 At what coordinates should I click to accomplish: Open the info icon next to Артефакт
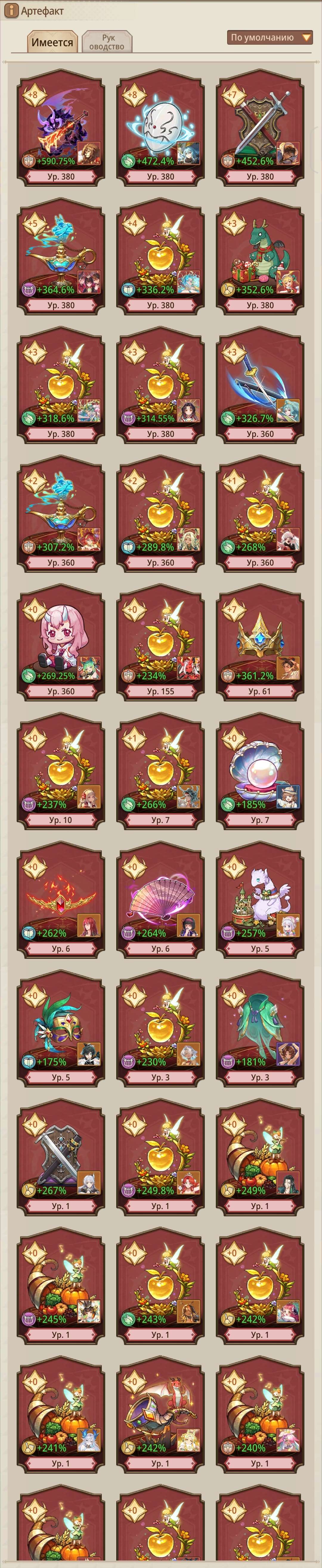click(x=11, y=10)
